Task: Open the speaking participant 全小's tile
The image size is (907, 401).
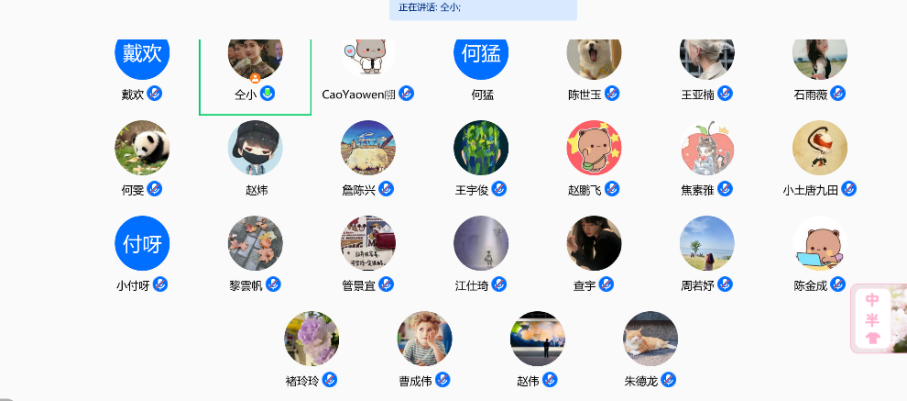Action: point(255,60)
